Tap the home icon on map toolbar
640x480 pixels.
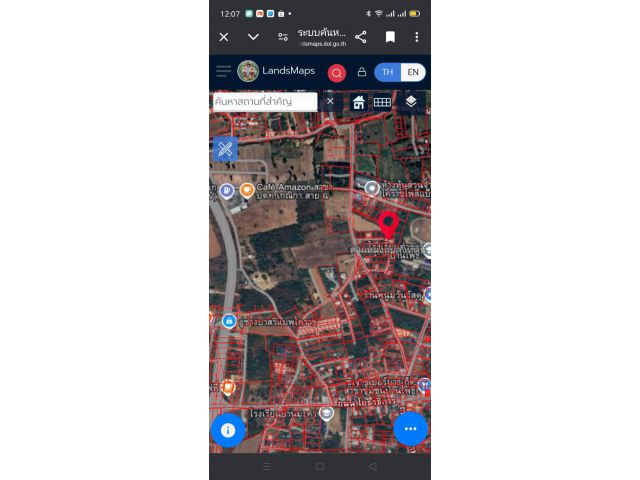pos(359,102)
